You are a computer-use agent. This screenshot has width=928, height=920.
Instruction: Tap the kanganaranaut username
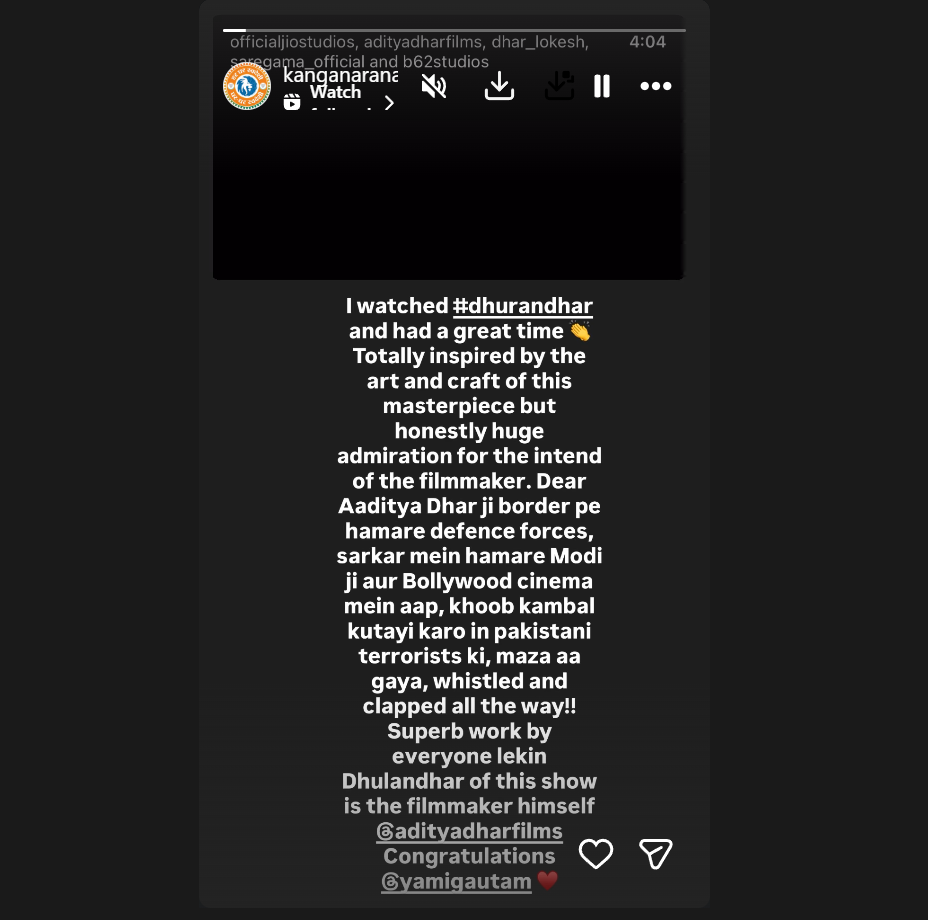340,75
